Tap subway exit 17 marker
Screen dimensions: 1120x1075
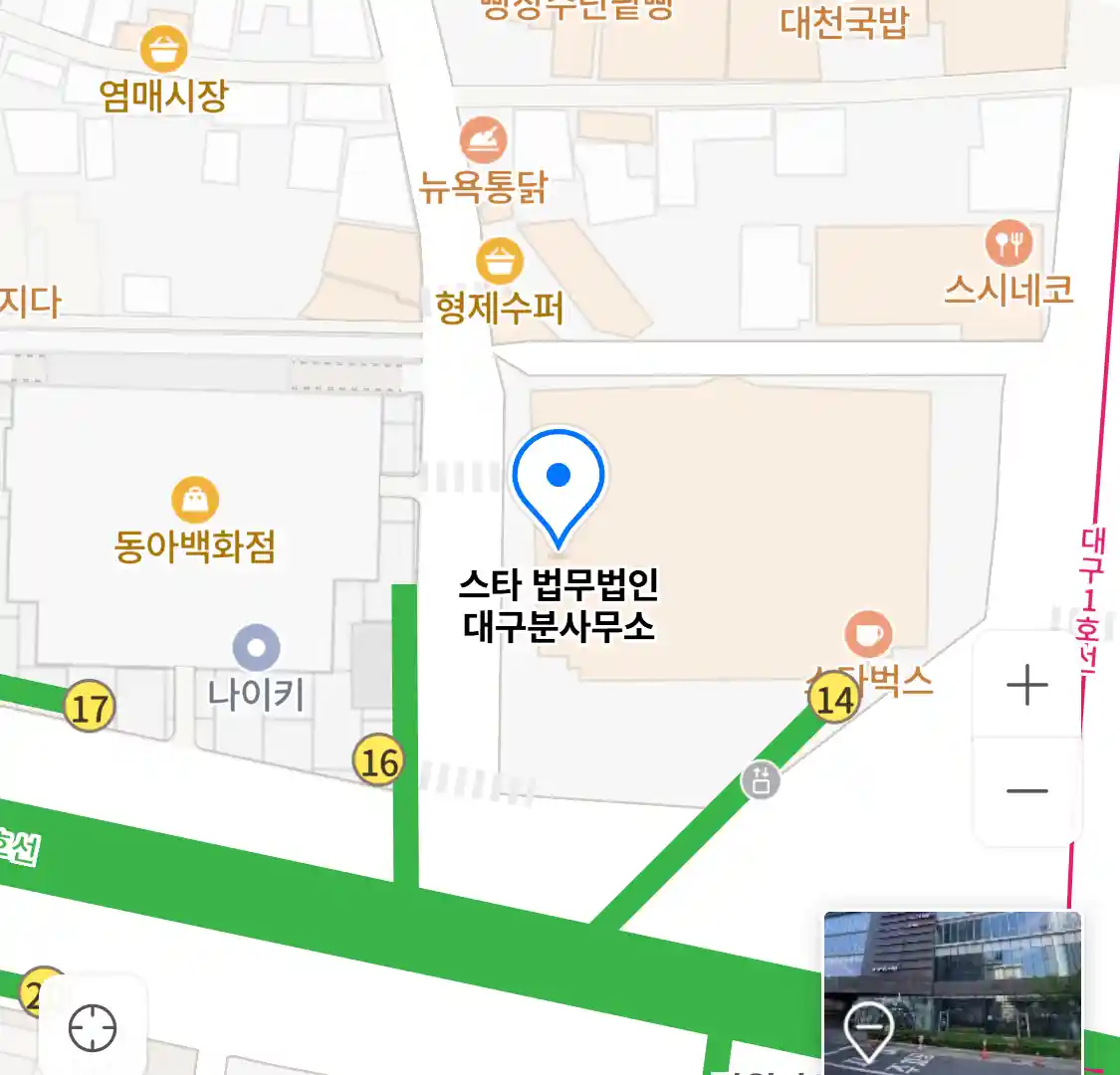click(90, 708)
